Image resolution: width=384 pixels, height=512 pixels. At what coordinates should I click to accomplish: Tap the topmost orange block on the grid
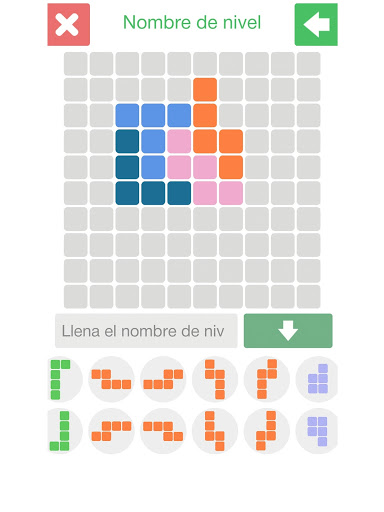pos(205,89)
